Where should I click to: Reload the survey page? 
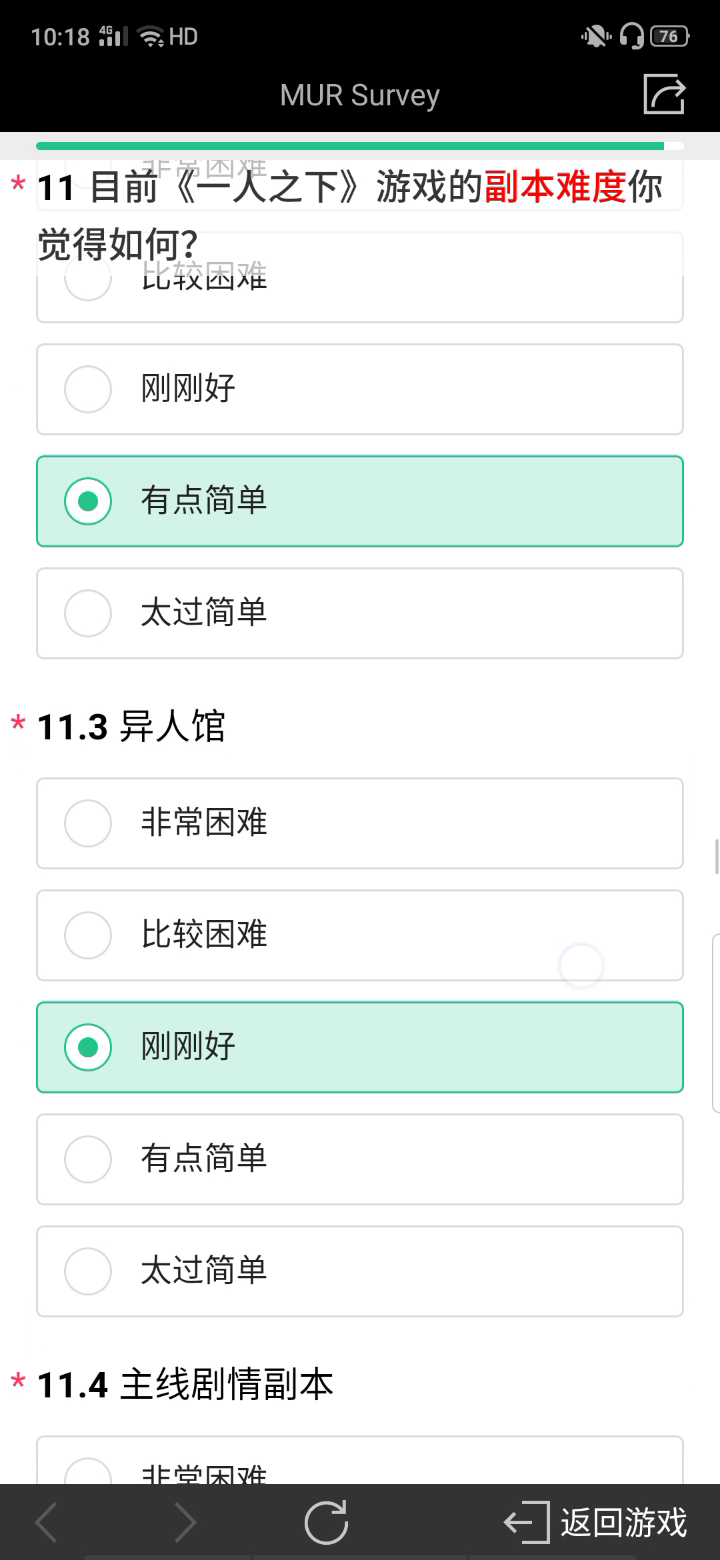326,1523
